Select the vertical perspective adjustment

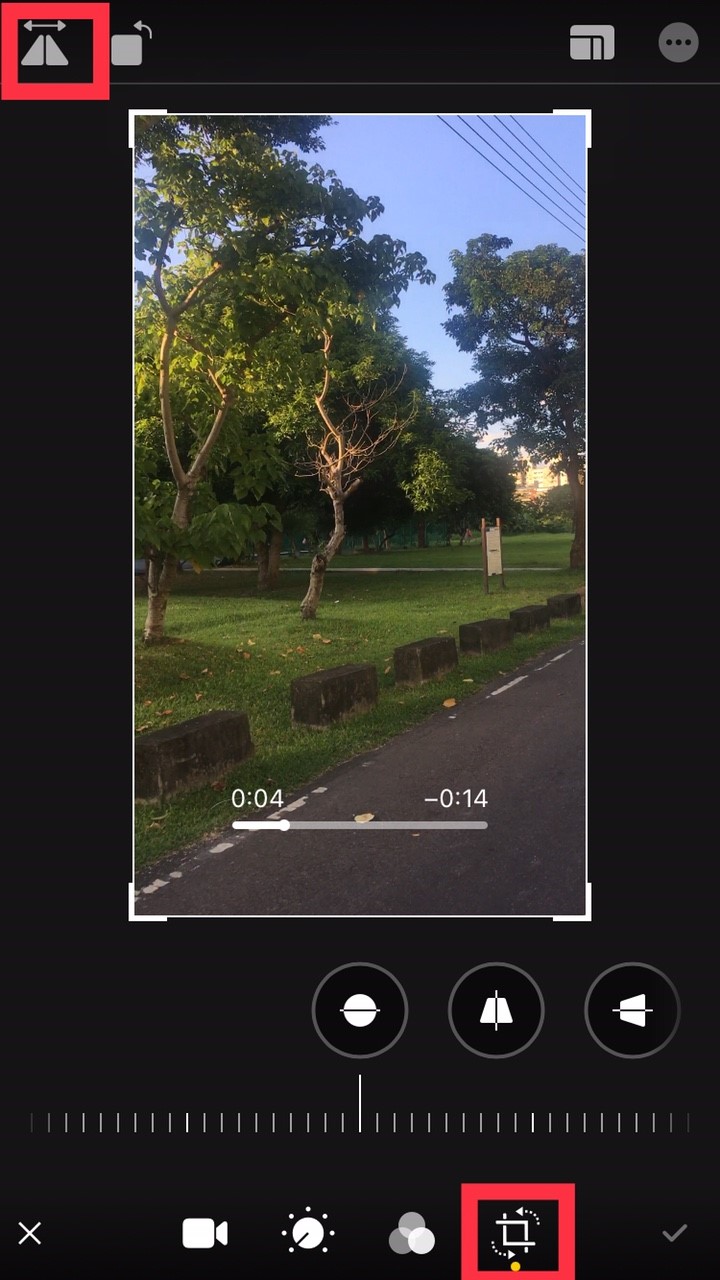(496, 1010)
